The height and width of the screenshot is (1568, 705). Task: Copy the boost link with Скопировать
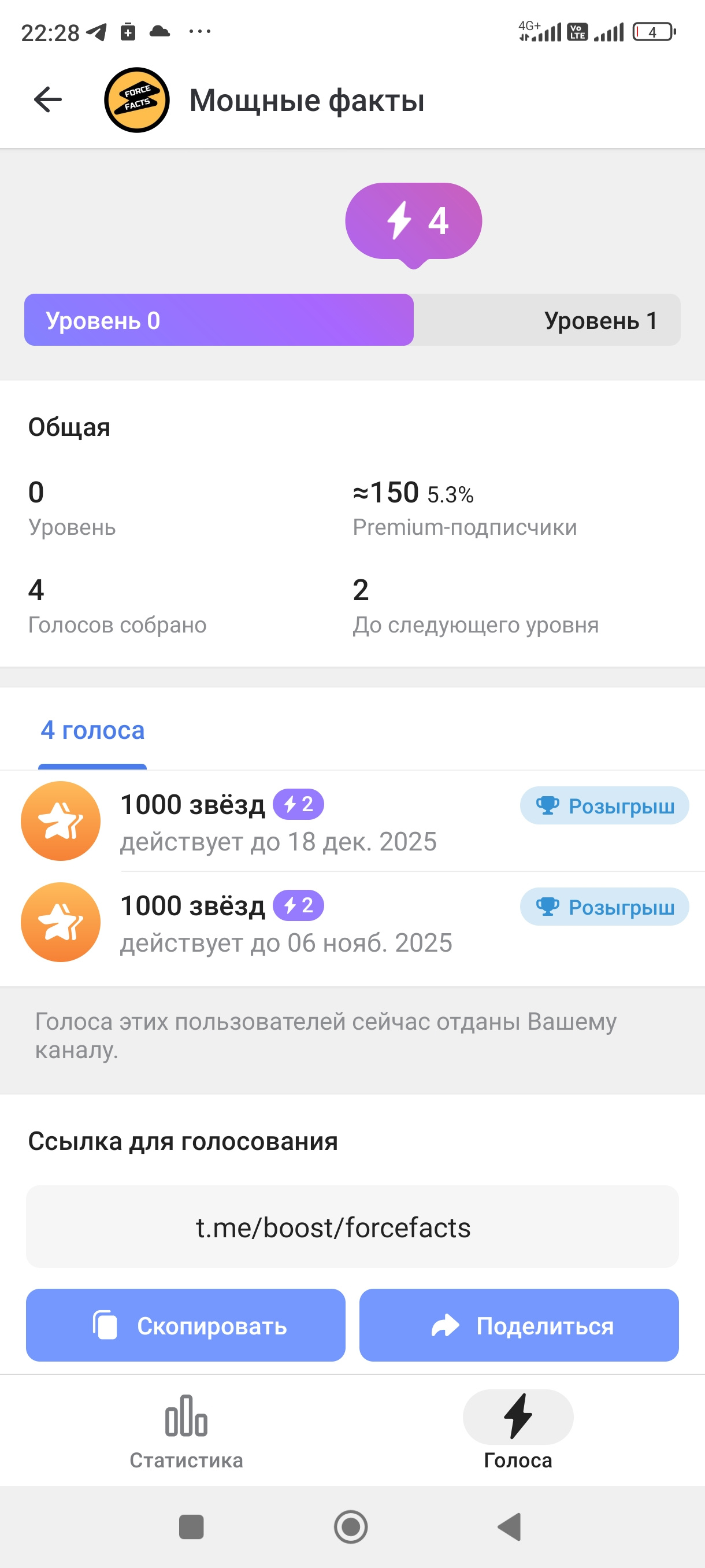click(x=185, y=1325)
